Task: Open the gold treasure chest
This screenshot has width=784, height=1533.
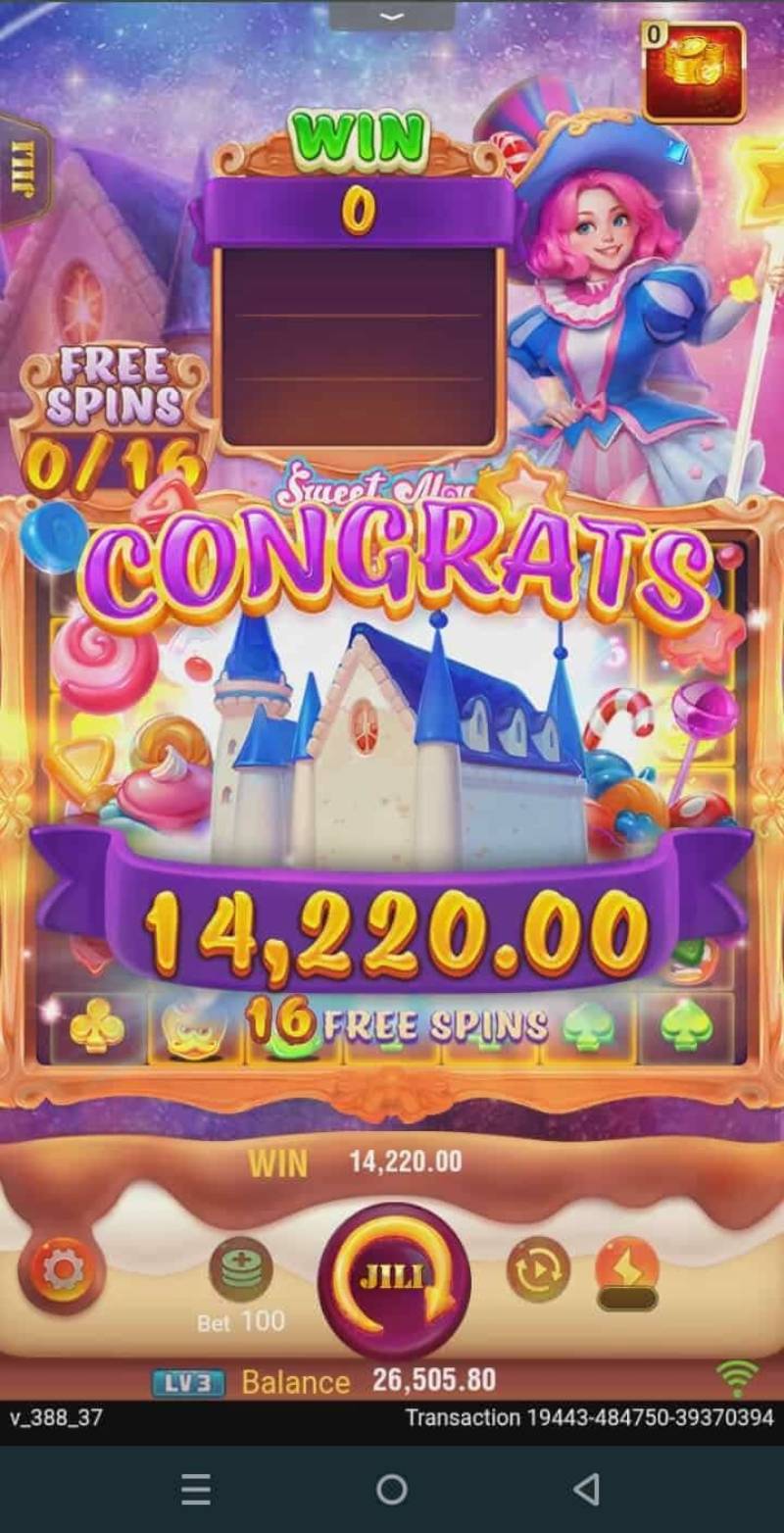Action: click(x=694, y=72)
